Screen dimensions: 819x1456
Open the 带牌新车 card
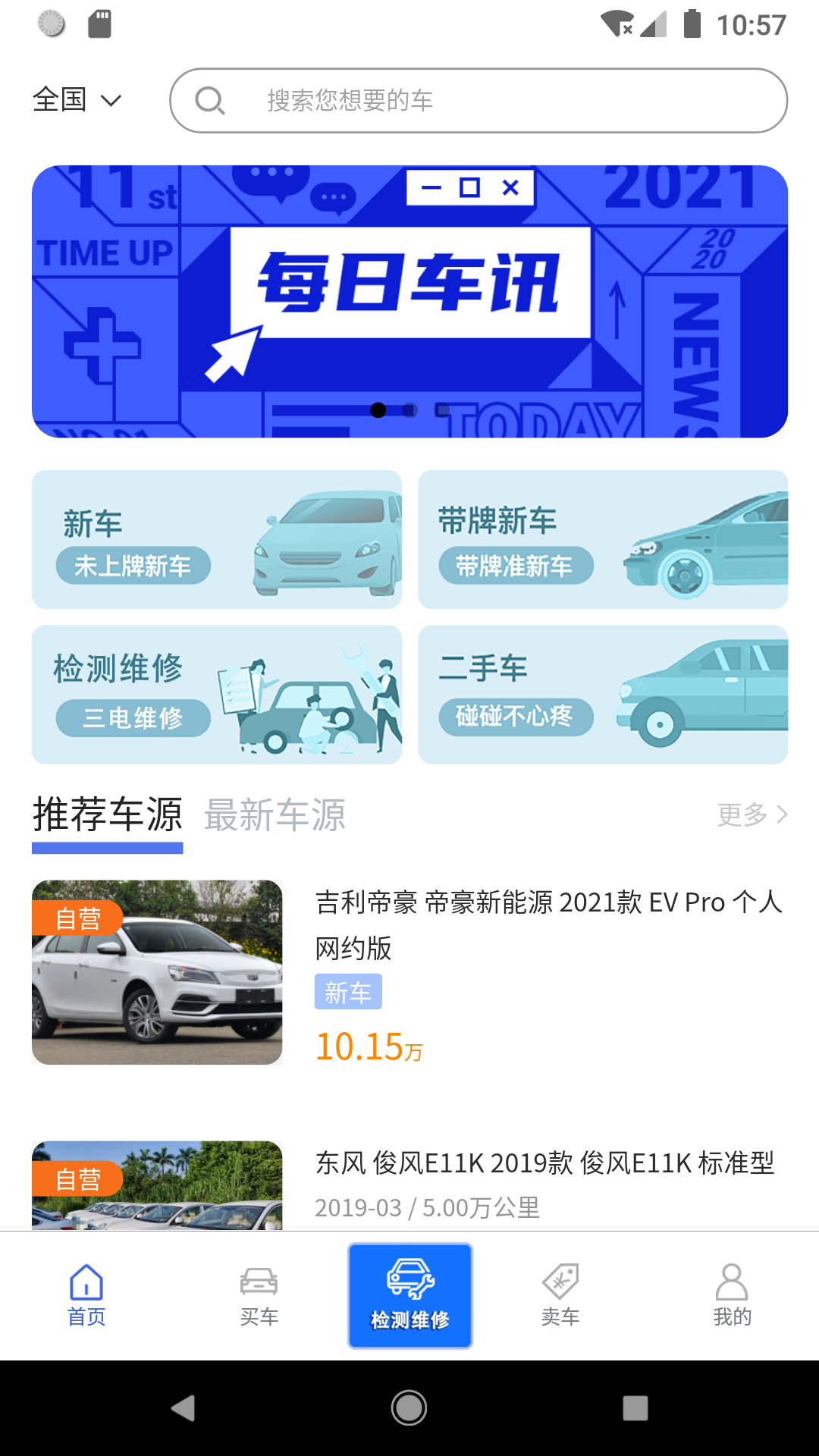tap(603, 539)
